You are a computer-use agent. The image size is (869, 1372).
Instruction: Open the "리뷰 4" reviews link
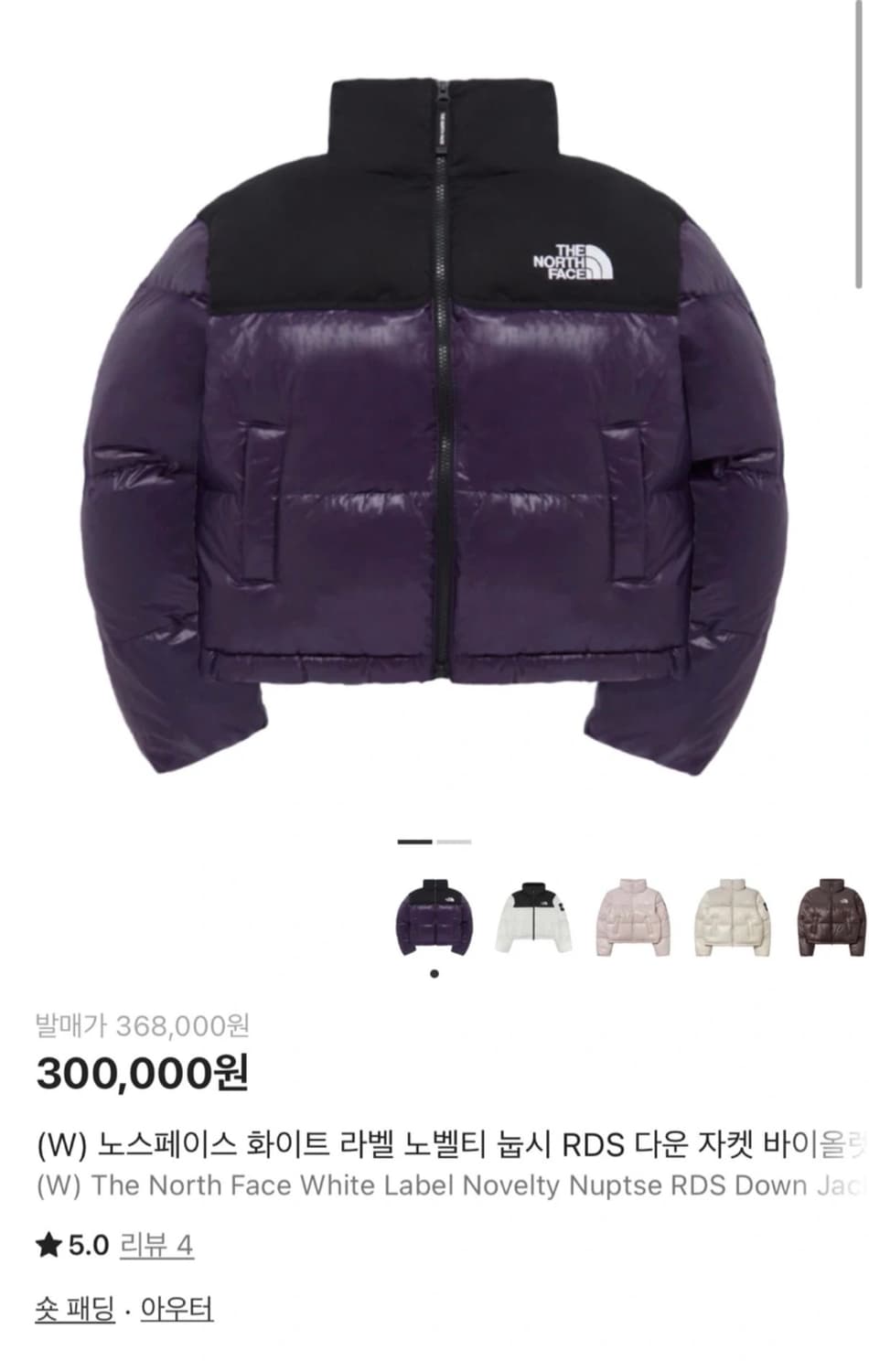(x=153, y=1242)
